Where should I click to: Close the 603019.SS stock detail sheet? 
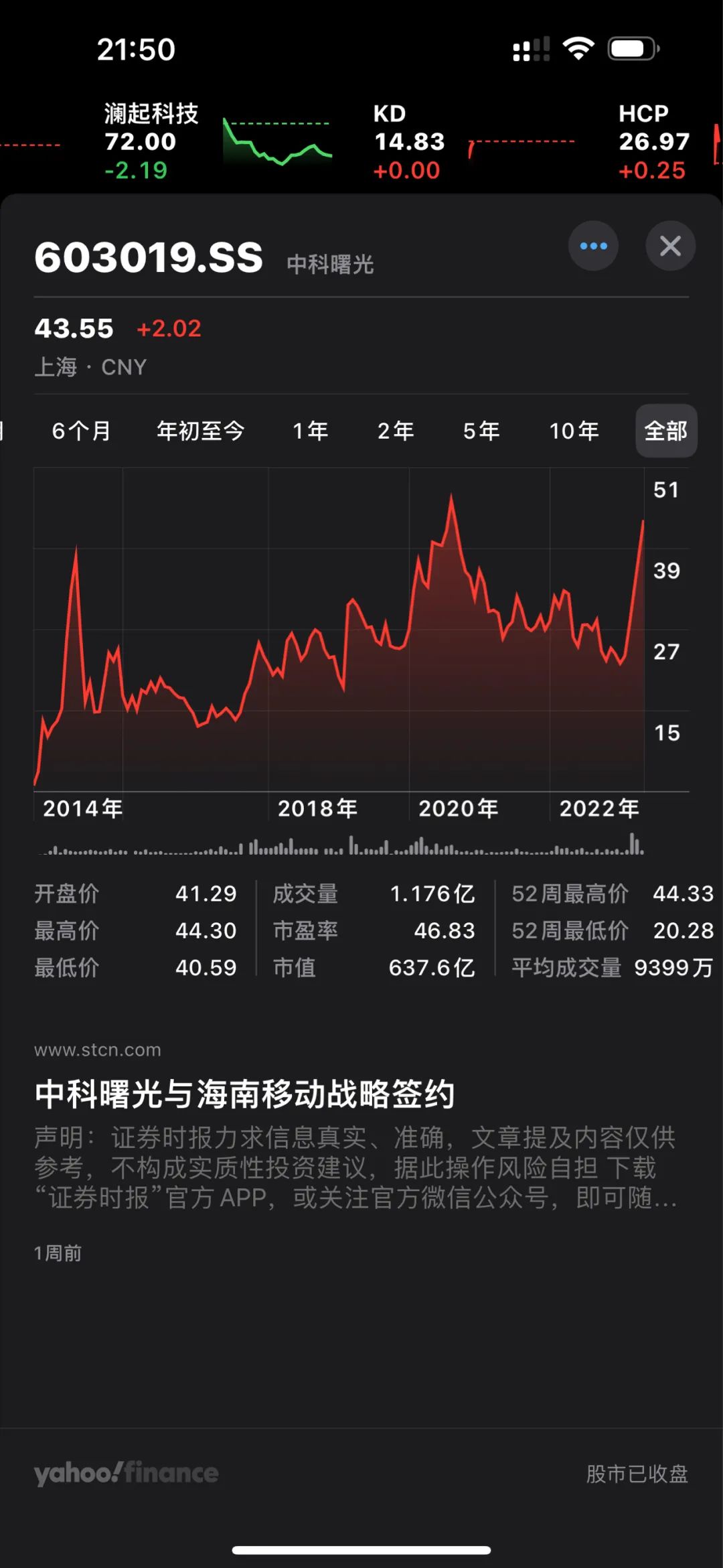[x=670, y=246]
